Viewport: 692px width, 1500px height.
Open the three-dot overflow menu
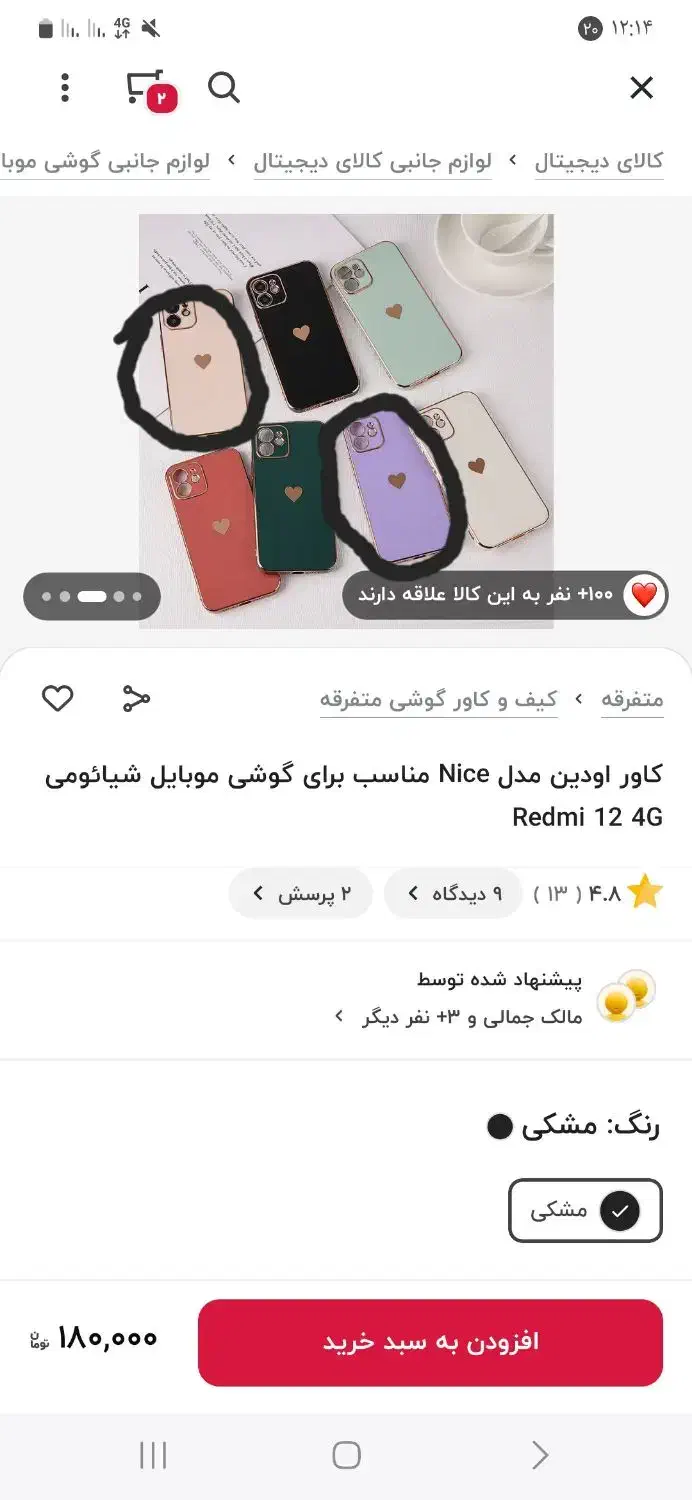click(65, 88)
